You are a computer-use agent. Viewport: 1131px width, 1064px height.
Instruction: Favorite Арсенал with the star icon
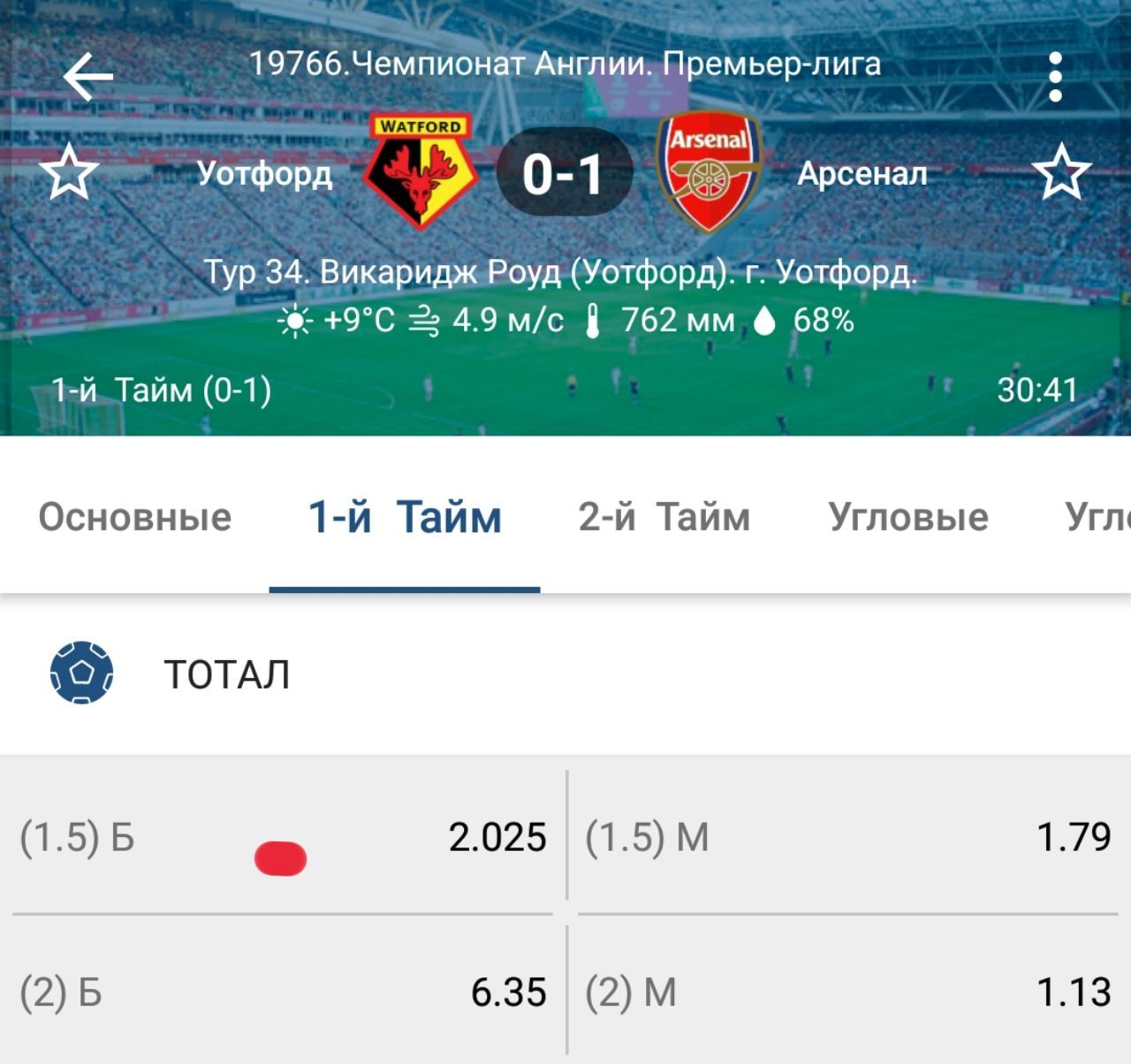coord(1061,173)
